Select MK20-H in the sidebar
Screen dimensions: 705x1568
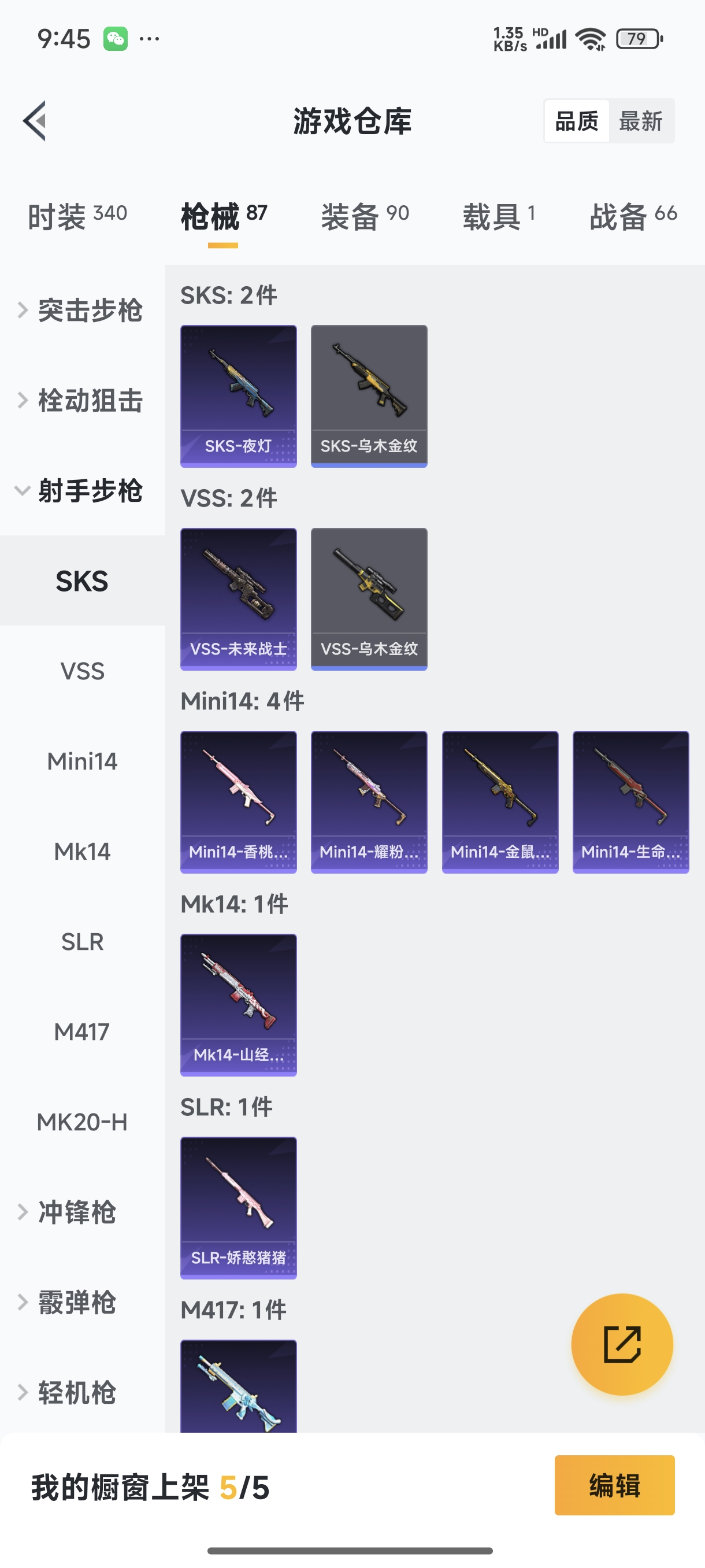(82, 1122)
